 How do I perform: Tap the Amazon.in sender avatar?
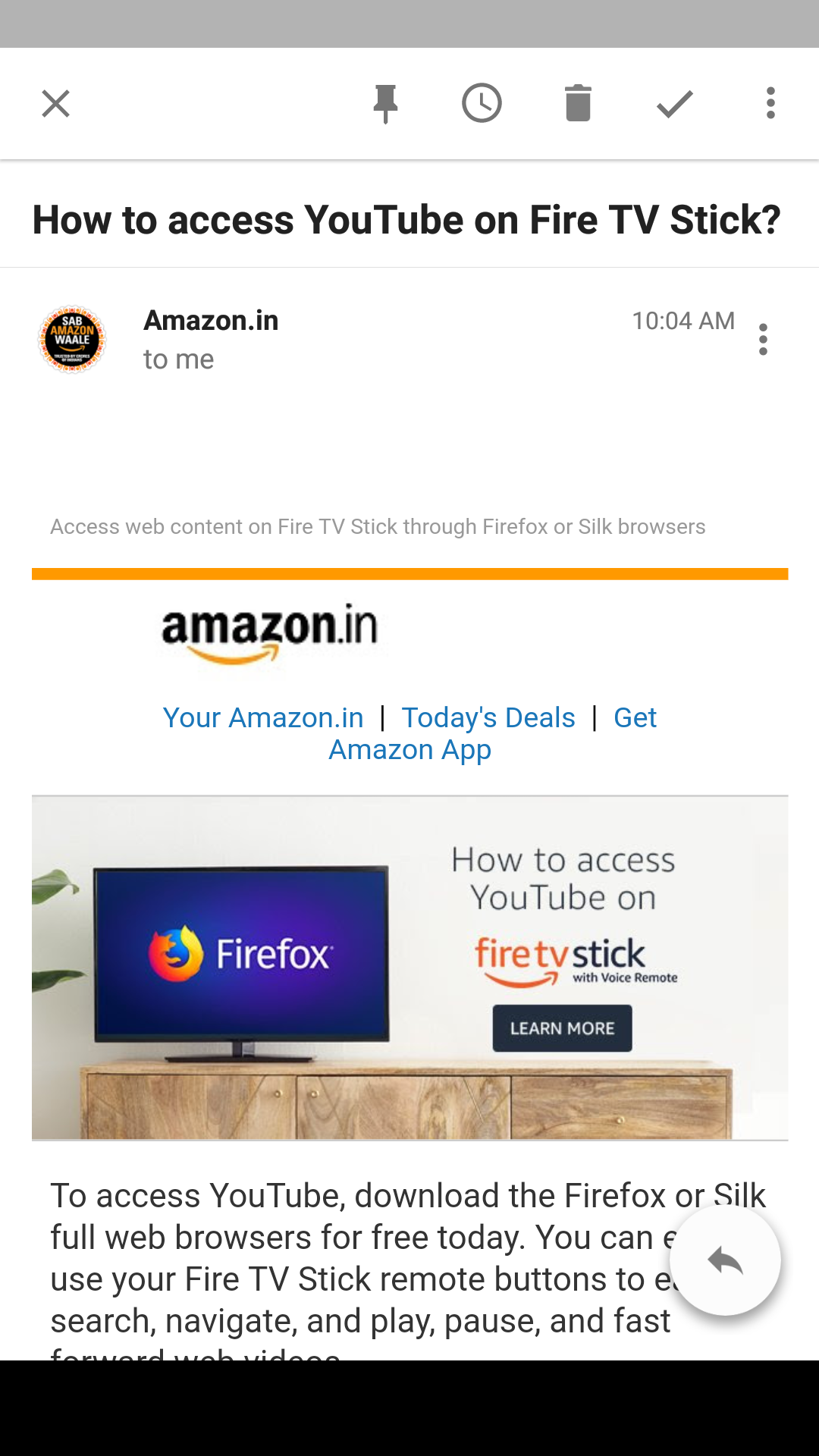click(x=72, y=339)
